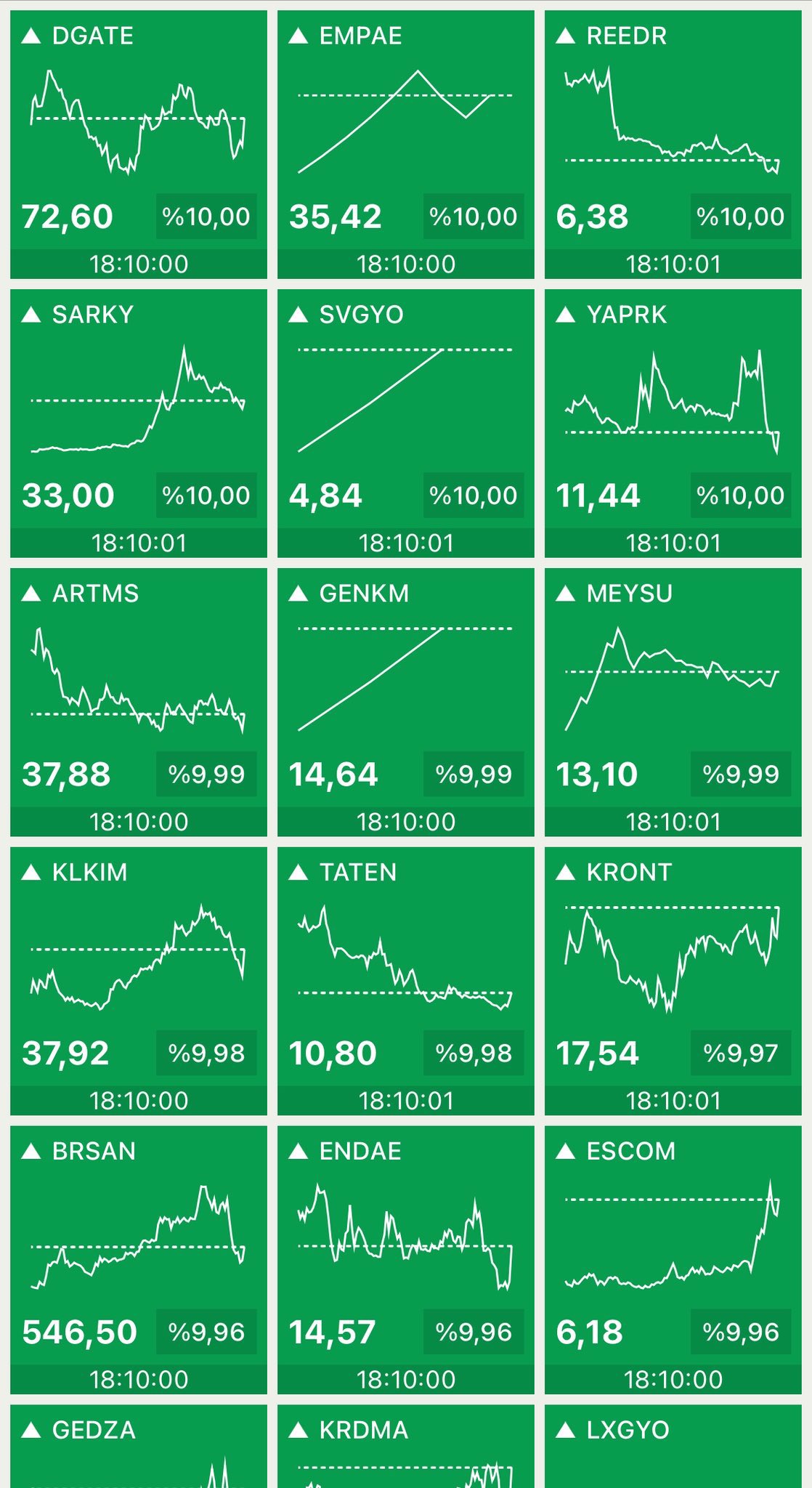View REEDR stock details
812x1488 pixels.
pyautogui.click(x=673, y=144)
